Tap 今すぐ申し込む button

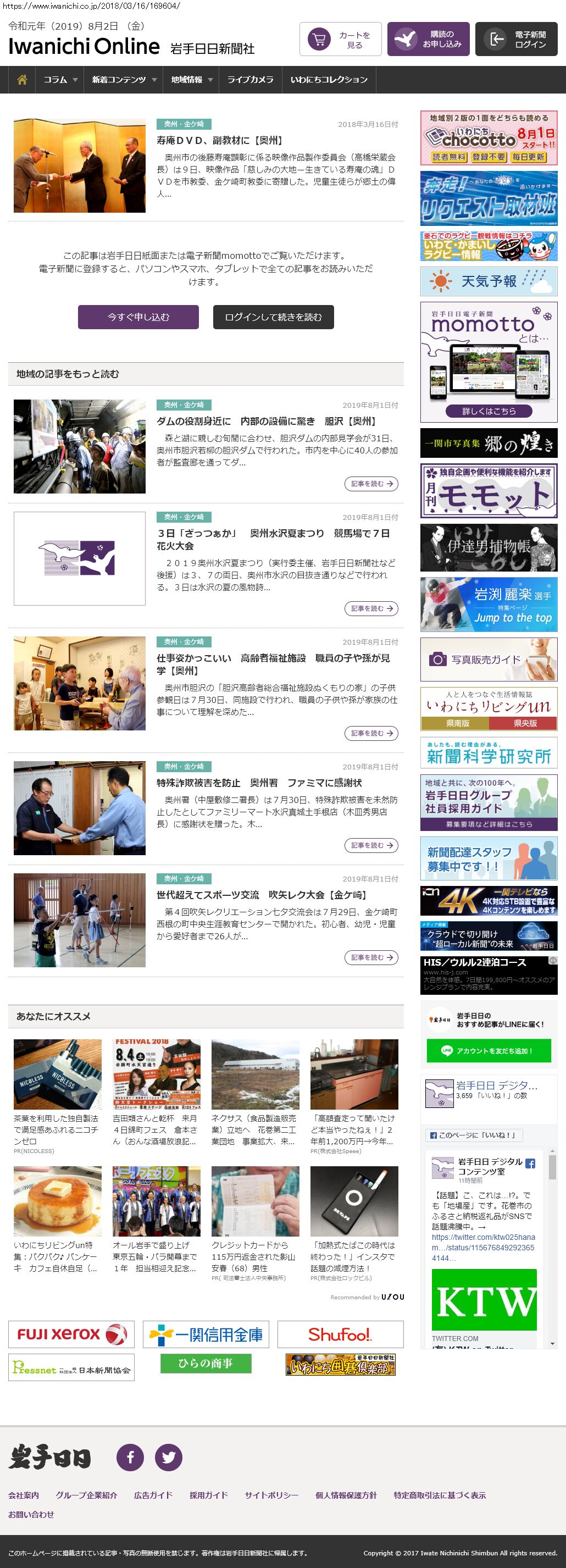click(138, 317)
